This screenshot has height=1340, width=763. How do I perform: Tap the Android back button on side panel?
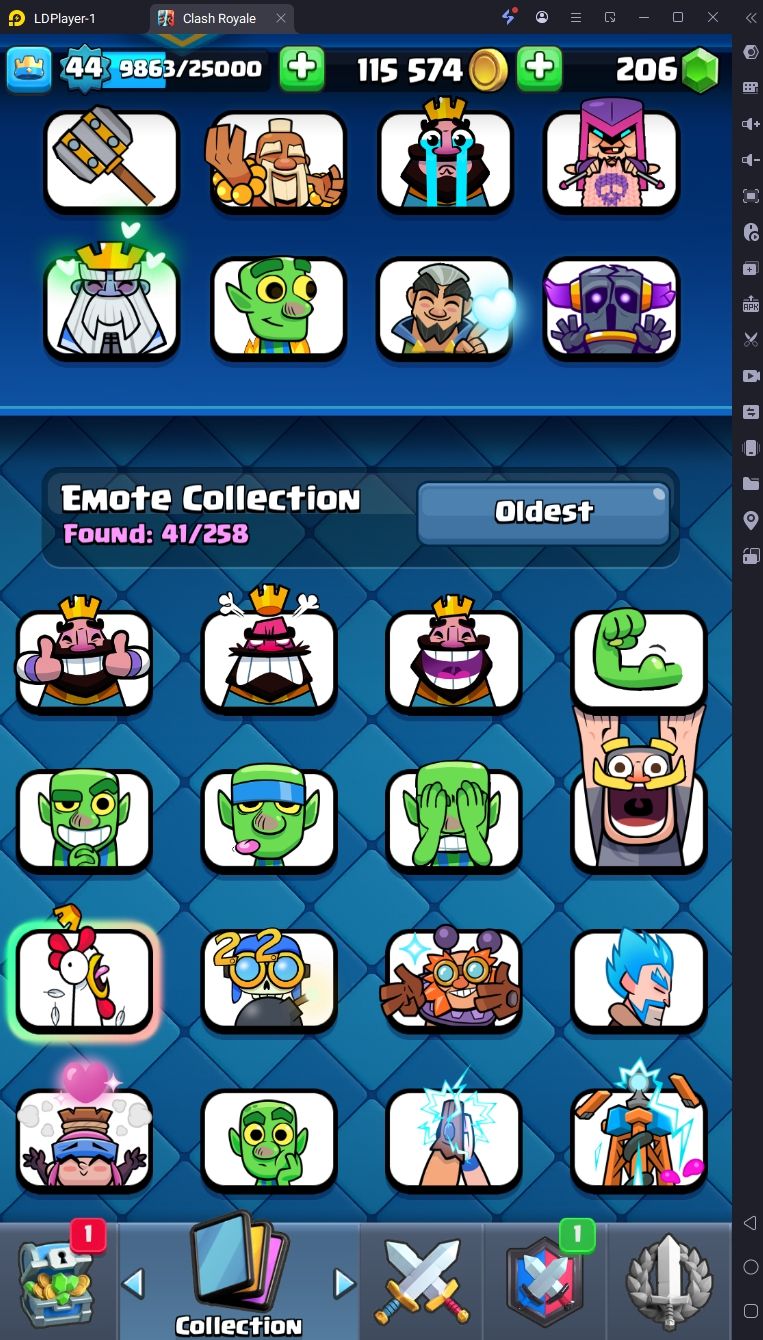coord(750,1223)
